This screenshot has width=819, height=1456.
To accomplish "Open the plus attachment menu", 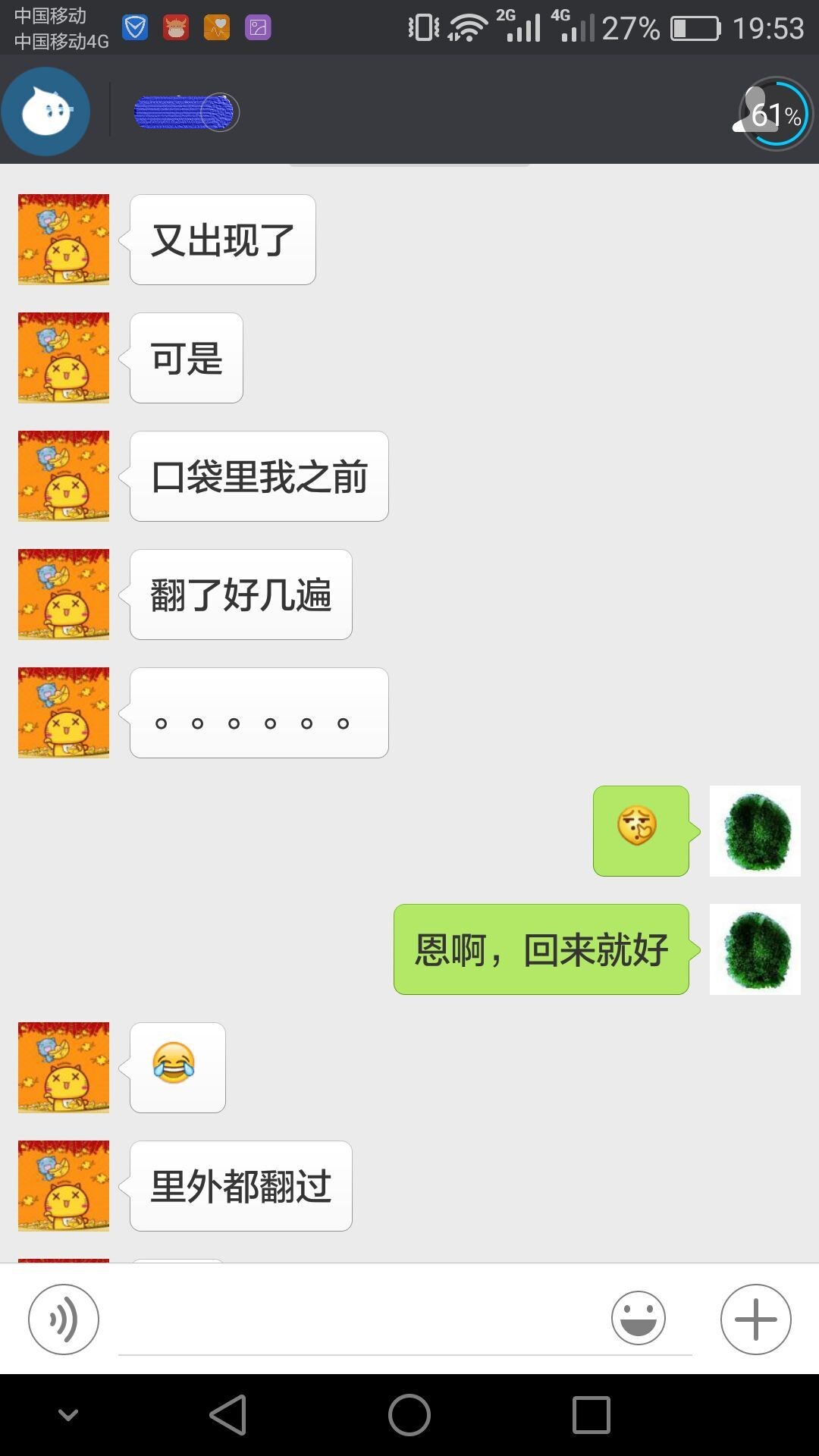I will coord(755,1319).
